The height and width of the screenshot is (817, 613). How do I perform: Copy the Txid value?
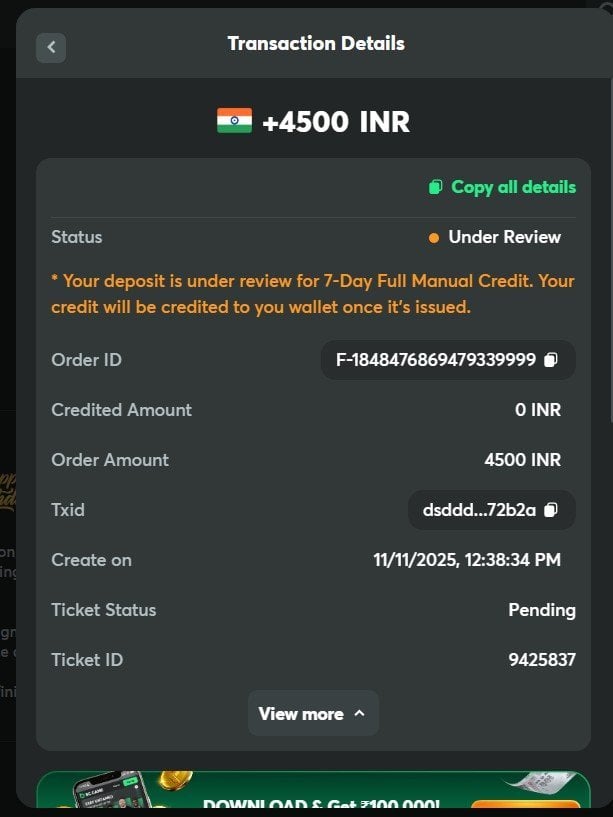[x=551, y=510]
